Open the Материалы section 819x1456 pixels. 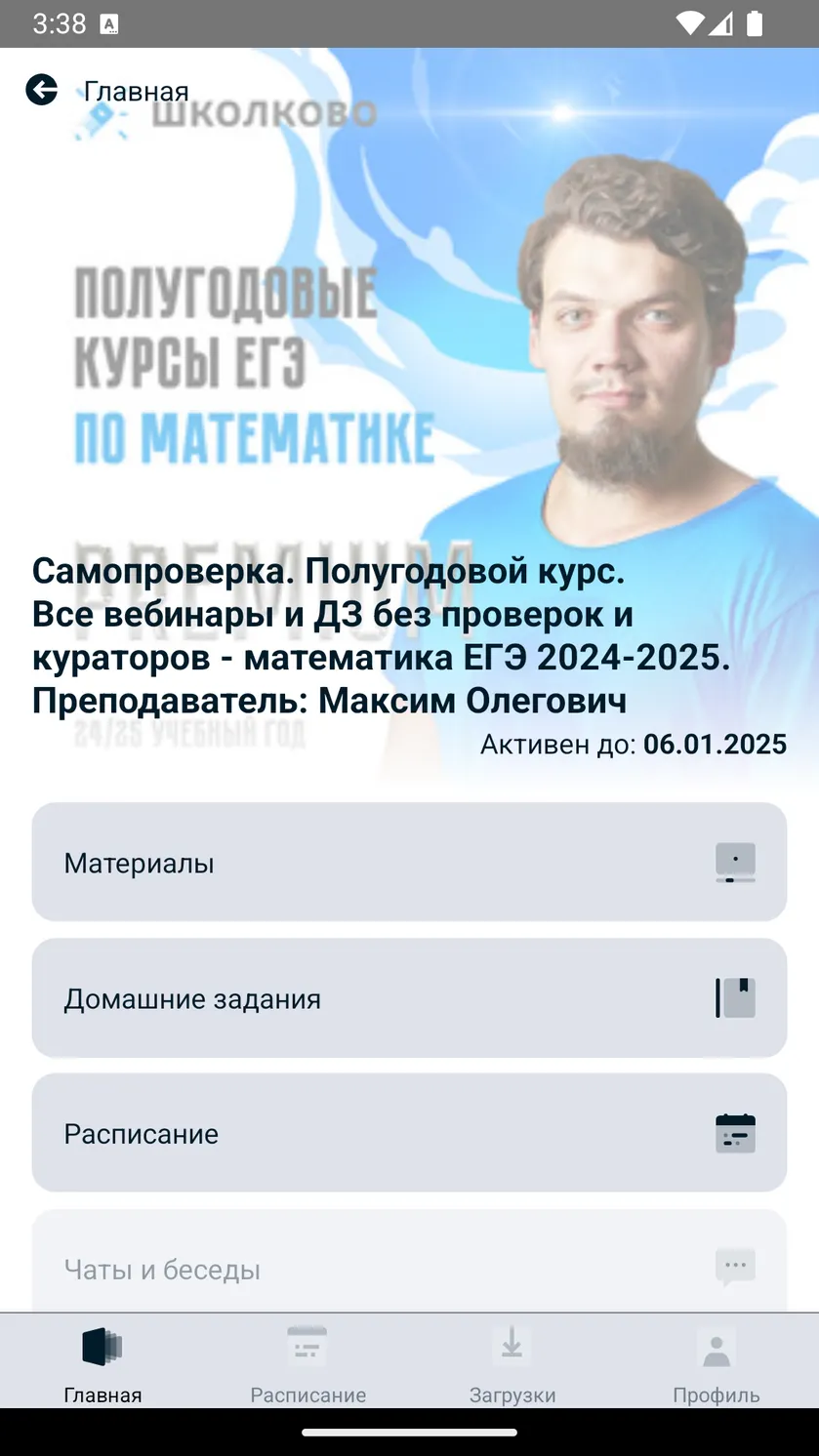tap(409, 862)
